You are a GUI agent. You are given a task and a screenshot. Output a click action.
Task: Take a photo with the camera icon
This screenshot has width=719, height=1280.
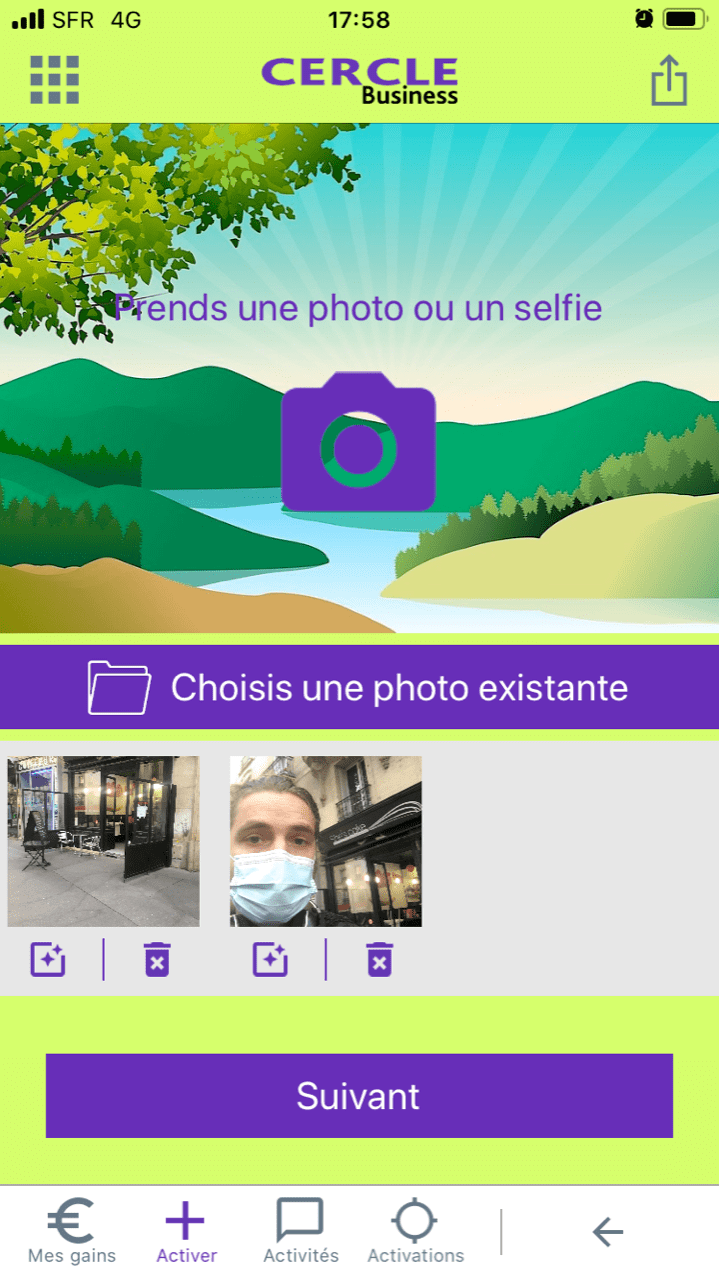coord(358,442)
